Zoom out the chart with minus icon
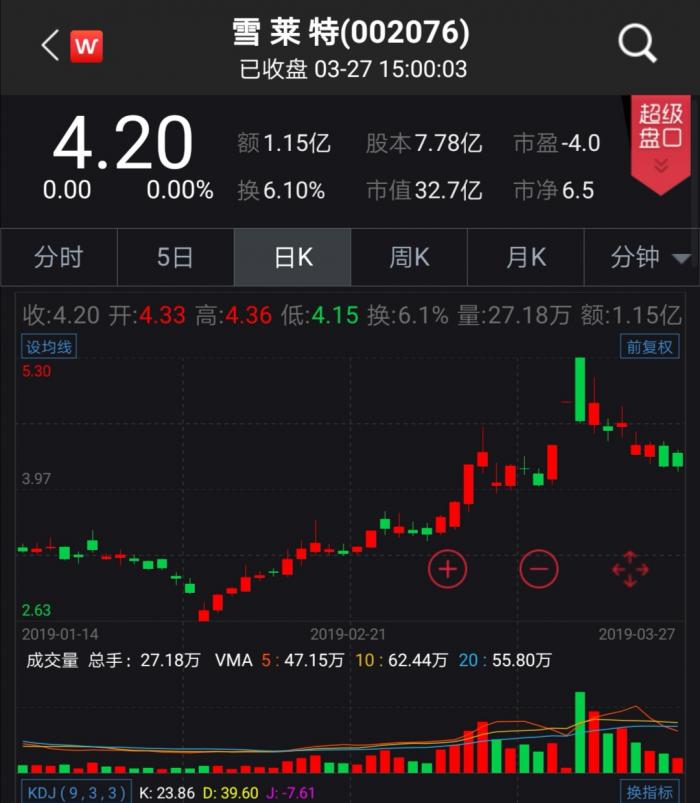 click(x=539, y=569)
